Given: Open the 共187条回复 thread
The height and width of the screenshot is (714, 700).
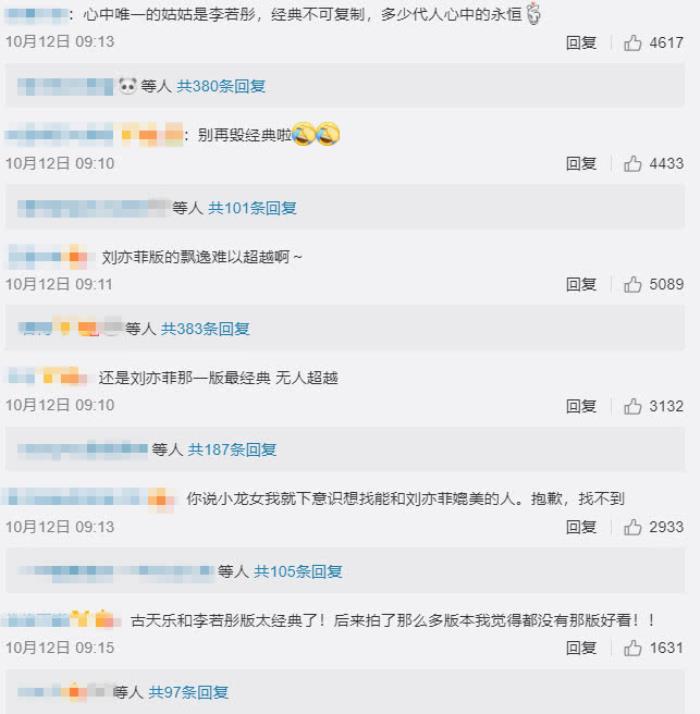Looking at the screenshot, I should 232,450.
